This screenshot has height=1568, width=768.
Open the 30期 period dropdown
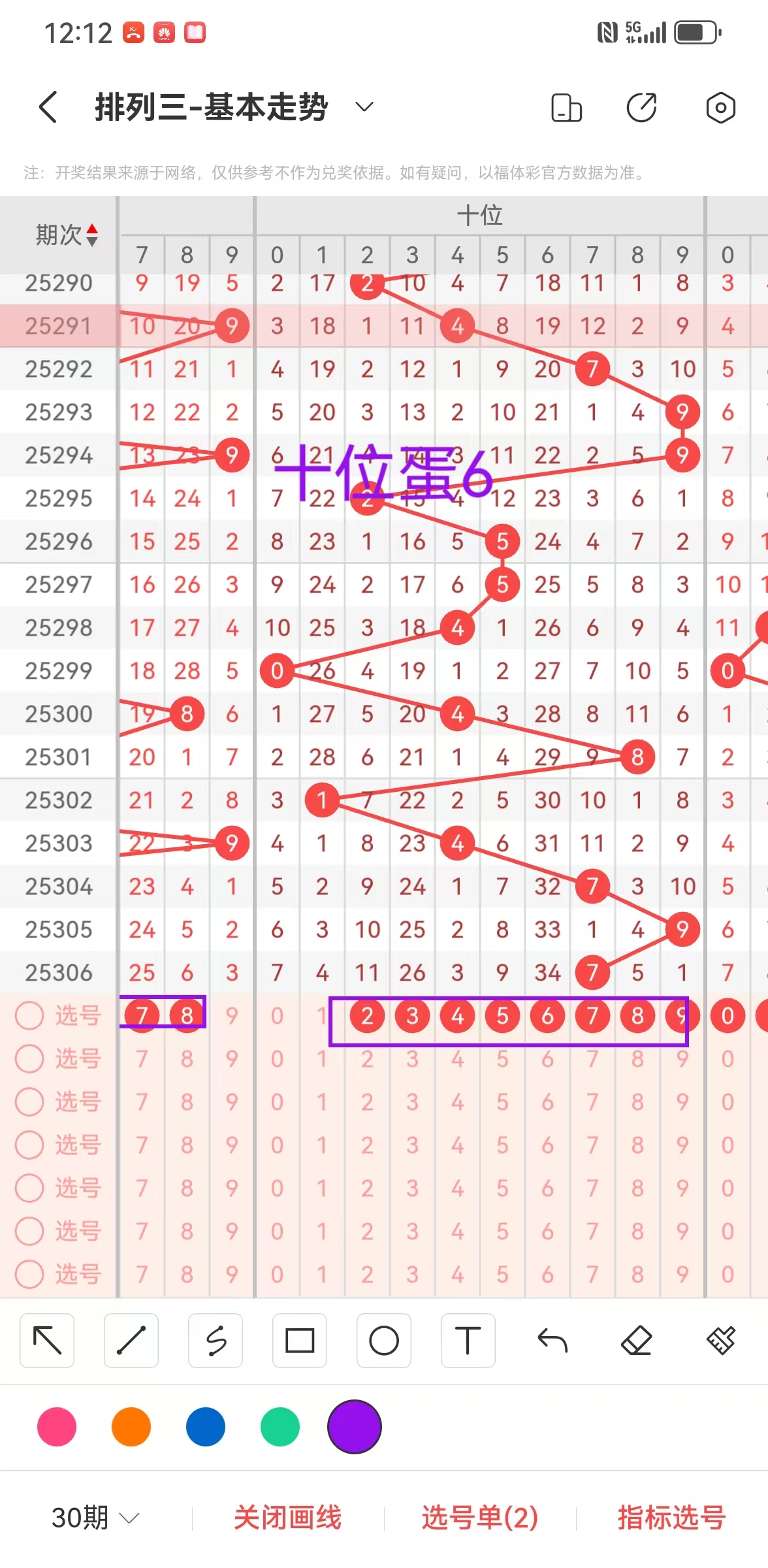pyautogui.click(x=95, y=1518)
